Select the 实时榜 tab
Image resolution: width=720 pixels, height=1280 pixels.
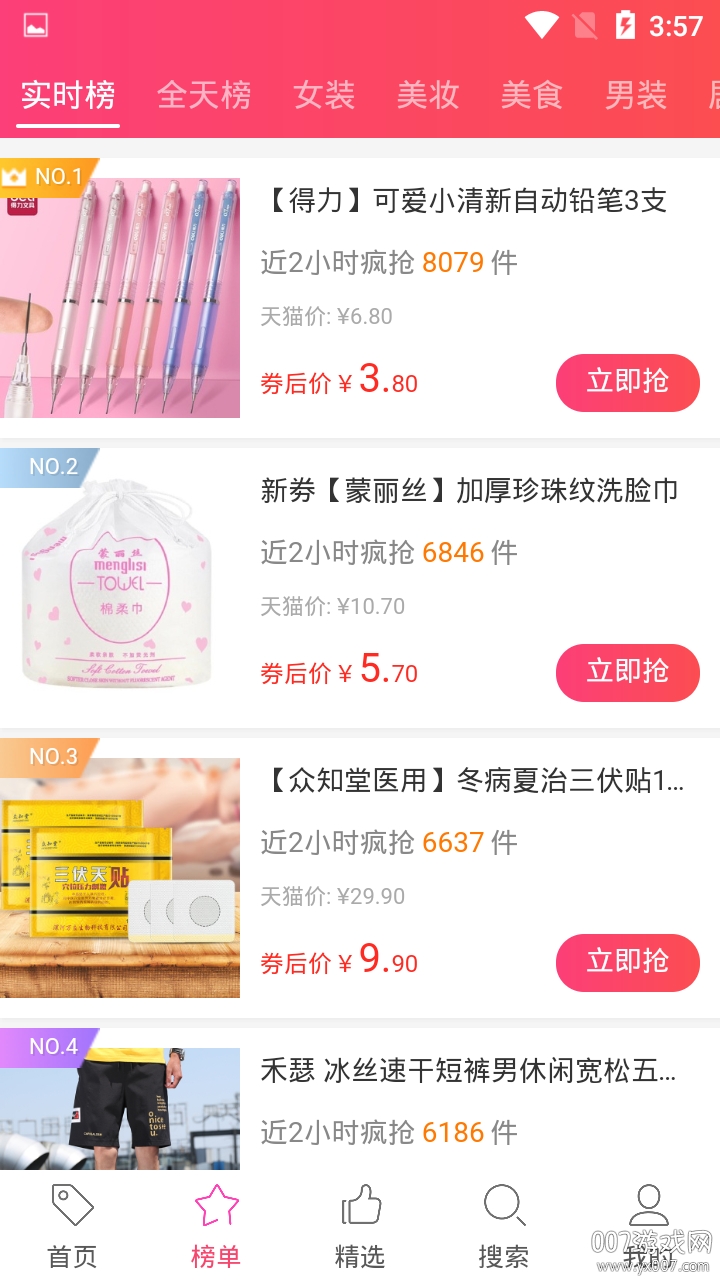click(x=68, y=96)
